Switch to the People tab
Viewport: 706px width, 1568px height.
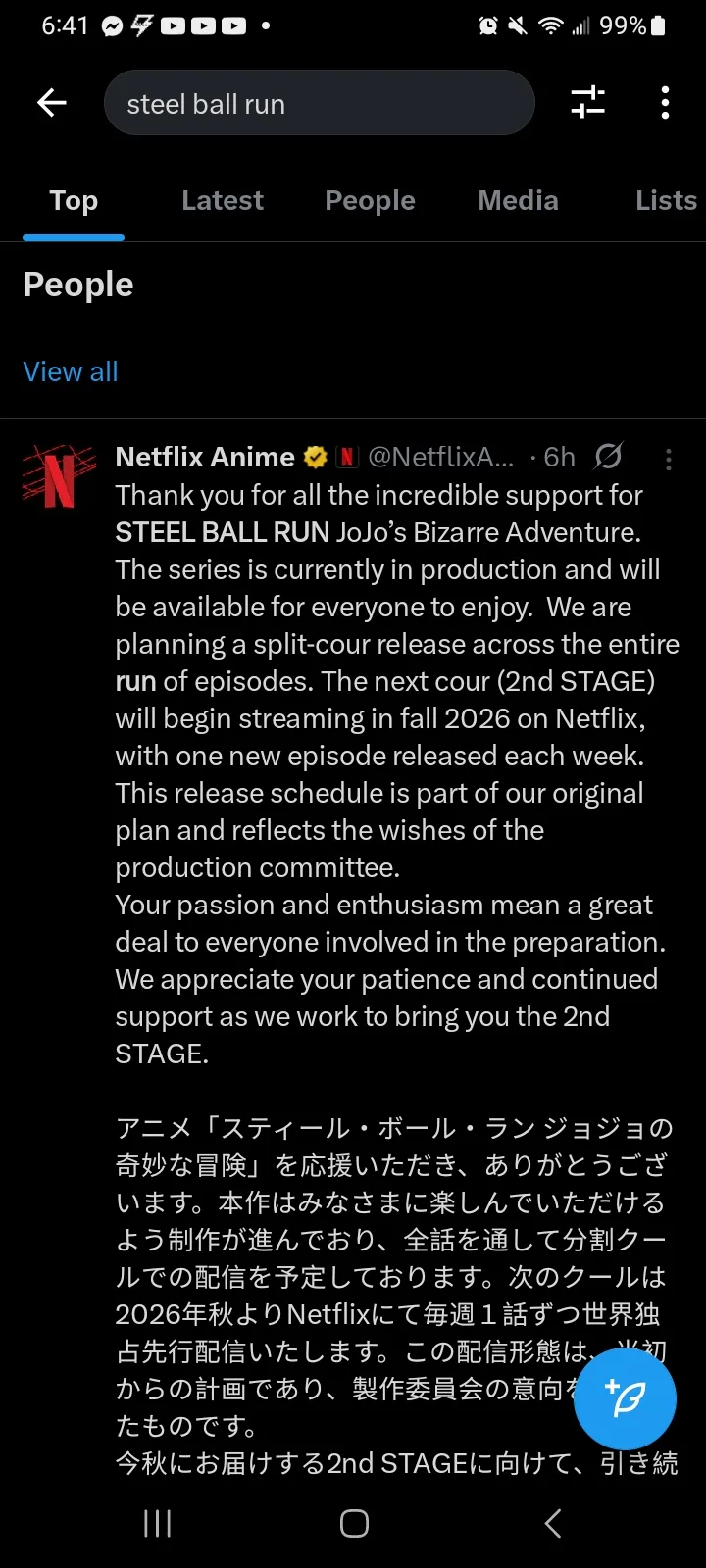click(x=370, y=201)
